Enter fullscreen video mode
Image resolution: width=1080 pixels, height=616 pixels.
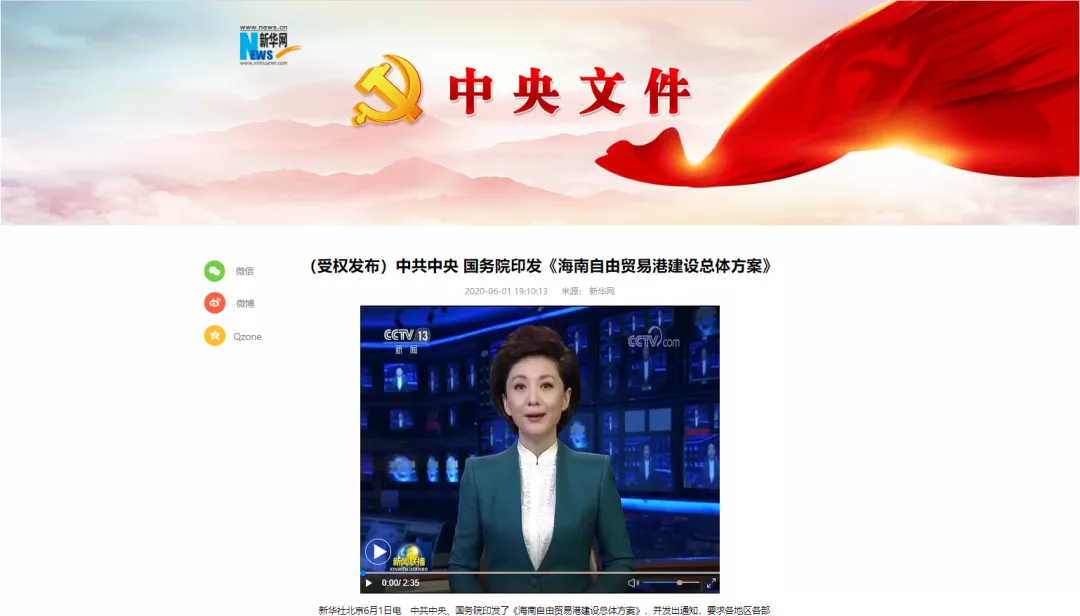(x=711, y=583)
